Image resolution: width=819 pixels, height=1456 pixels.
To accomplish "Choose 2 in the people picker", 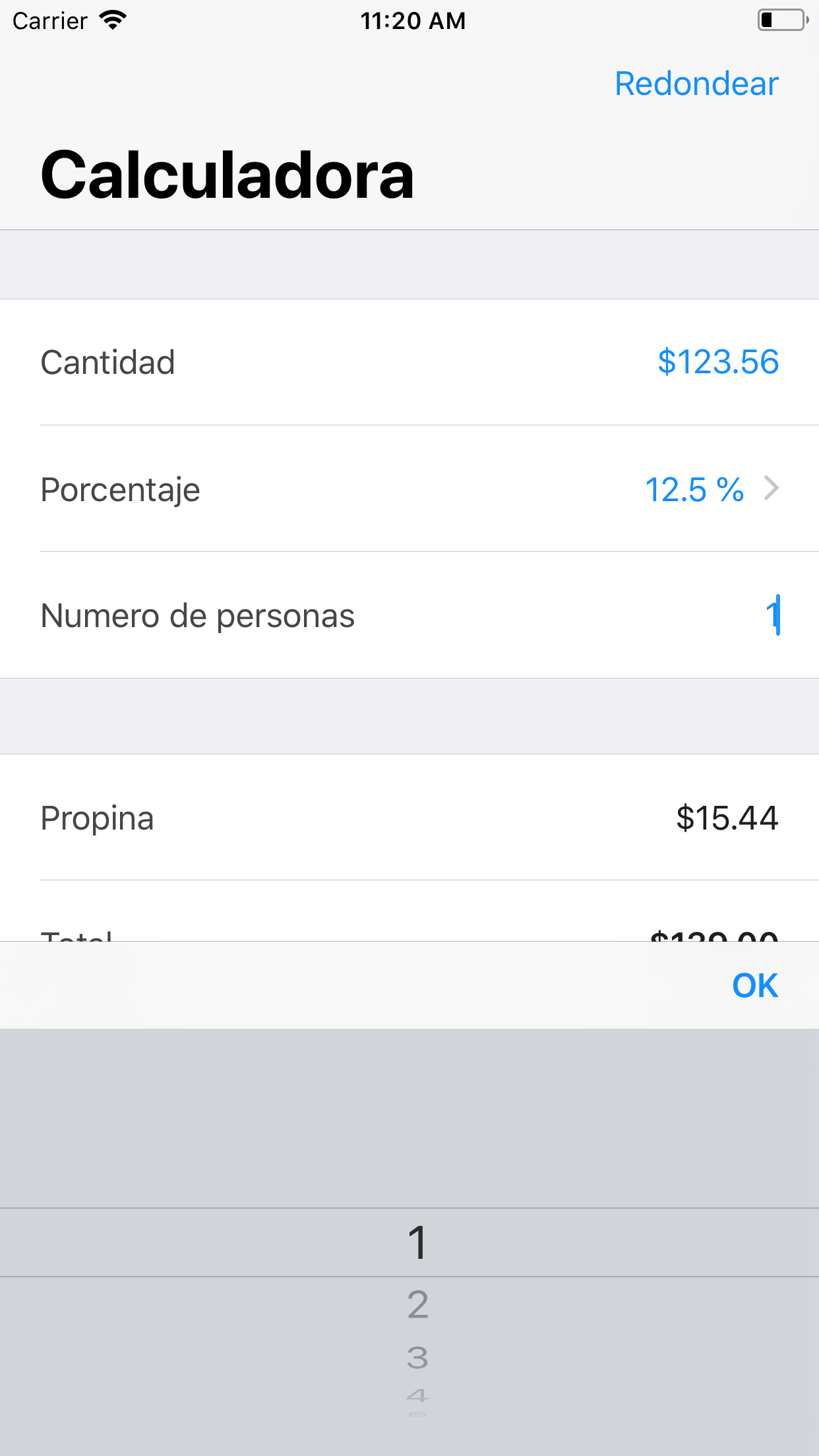I will [417, 1305].
